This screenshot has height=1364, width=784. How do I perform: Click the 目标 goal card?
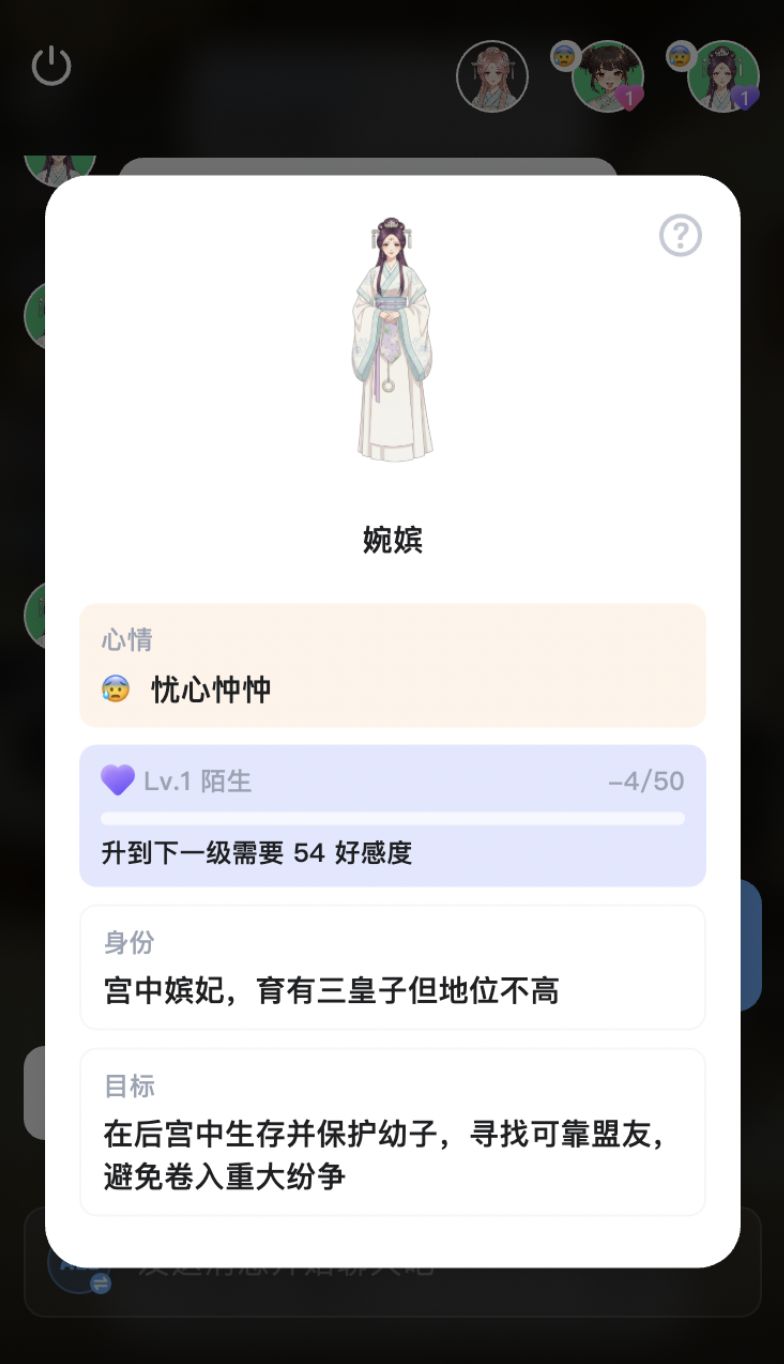[x=392, y=1130]
